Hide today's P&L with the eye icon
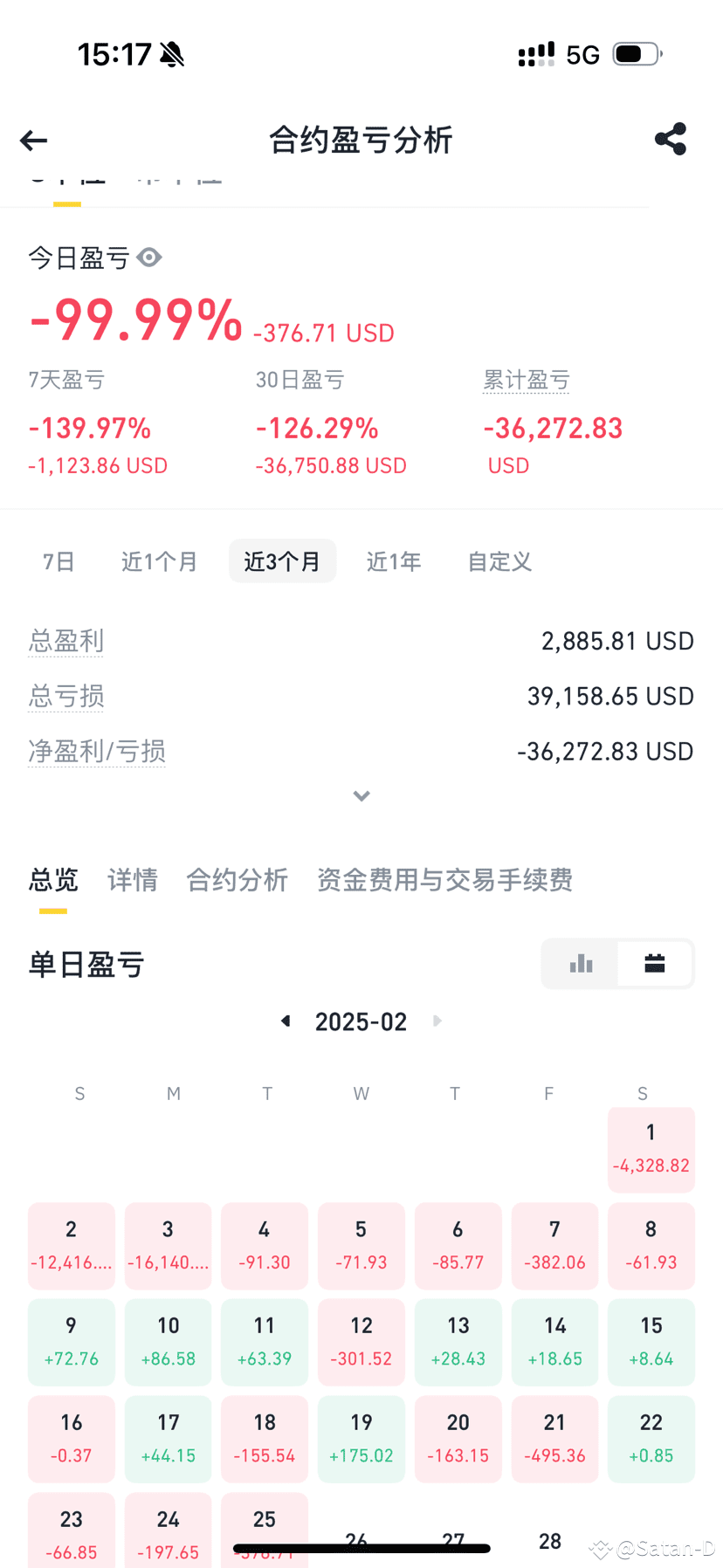The image size is (723, 1568). pos(148,258)
